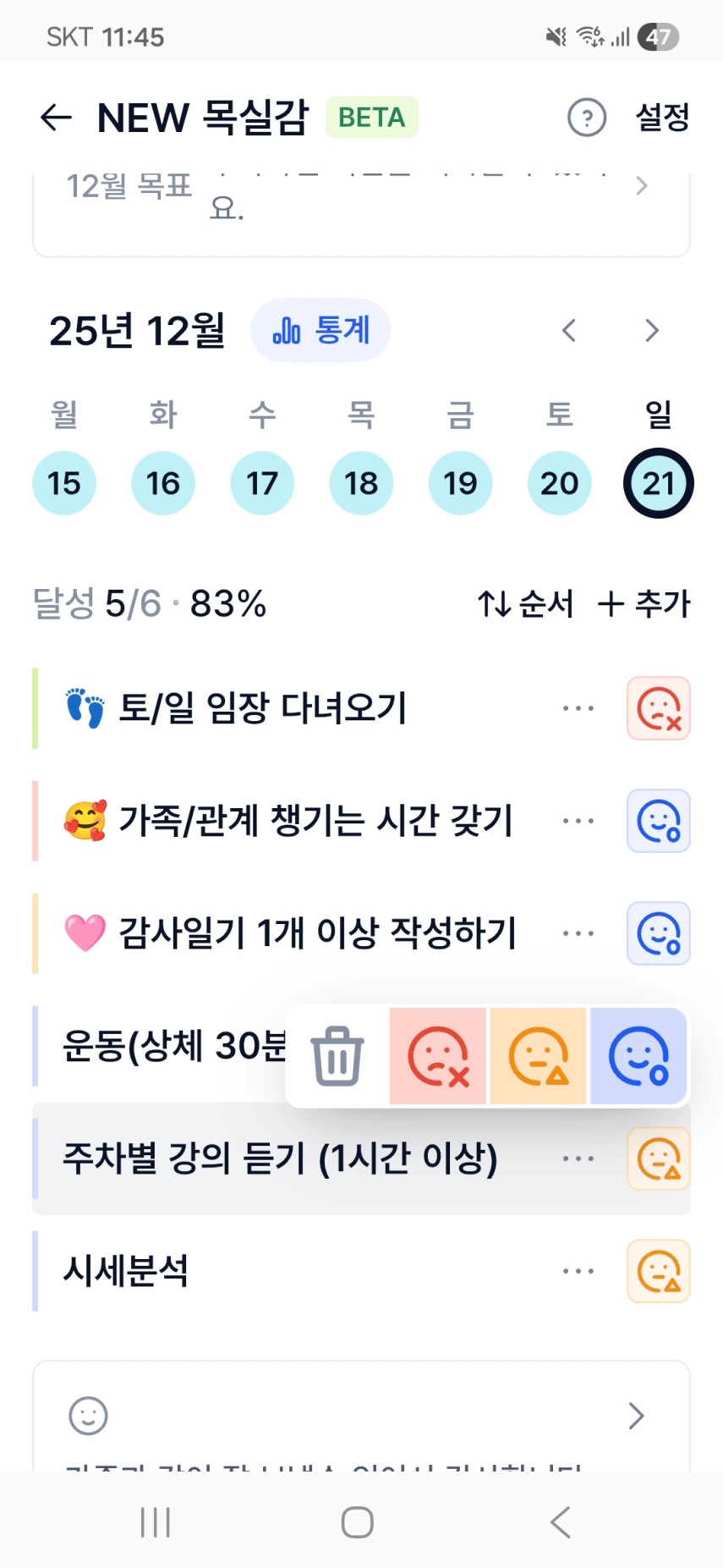Select date 18 Thursday
The width and height of the screenshot is (723, 1568).
pyautogui.click(x=361, y=483)
